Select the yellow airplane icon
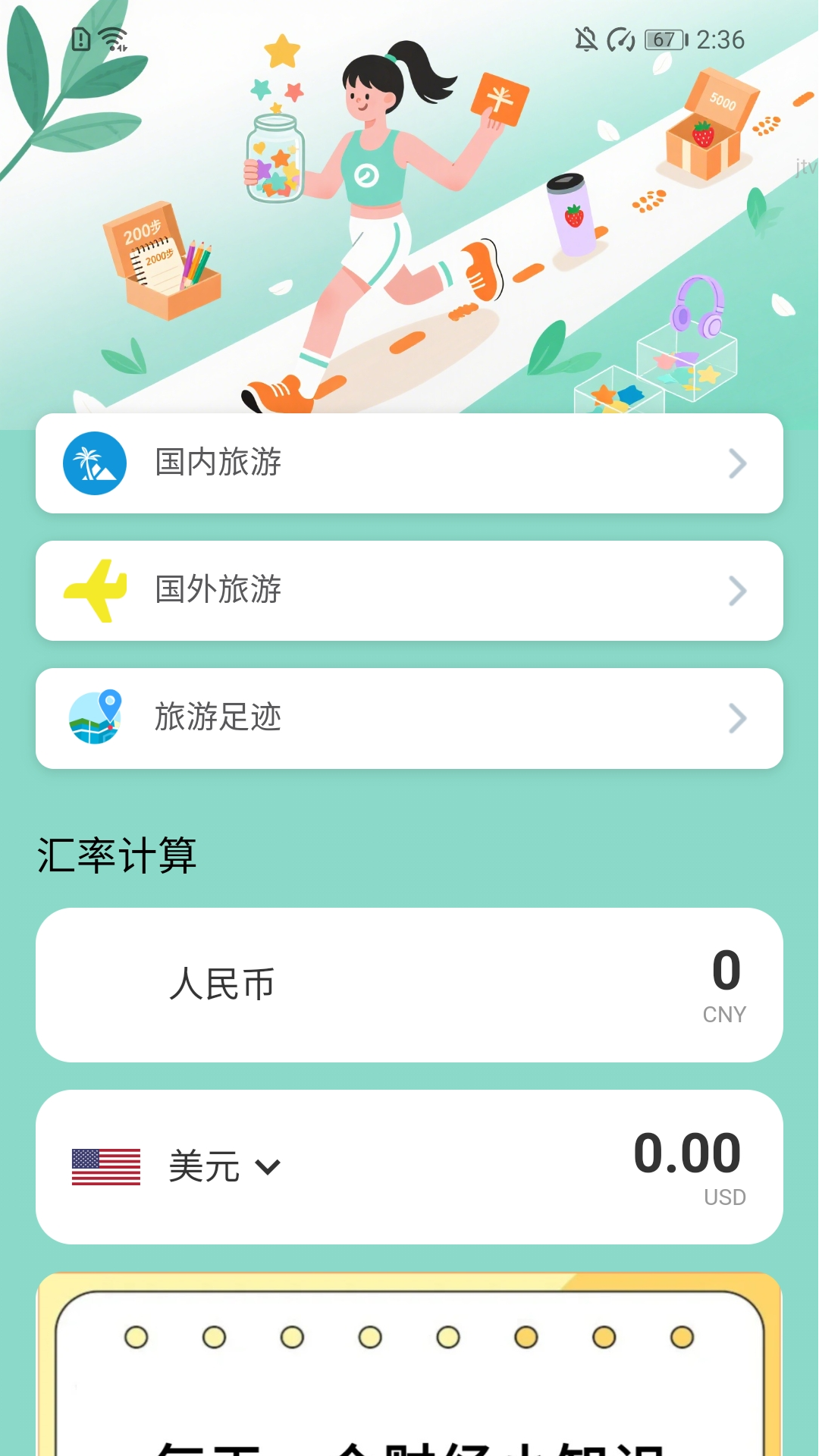The height and width of the screenshot is (1456, 819). tap(94, 591)
